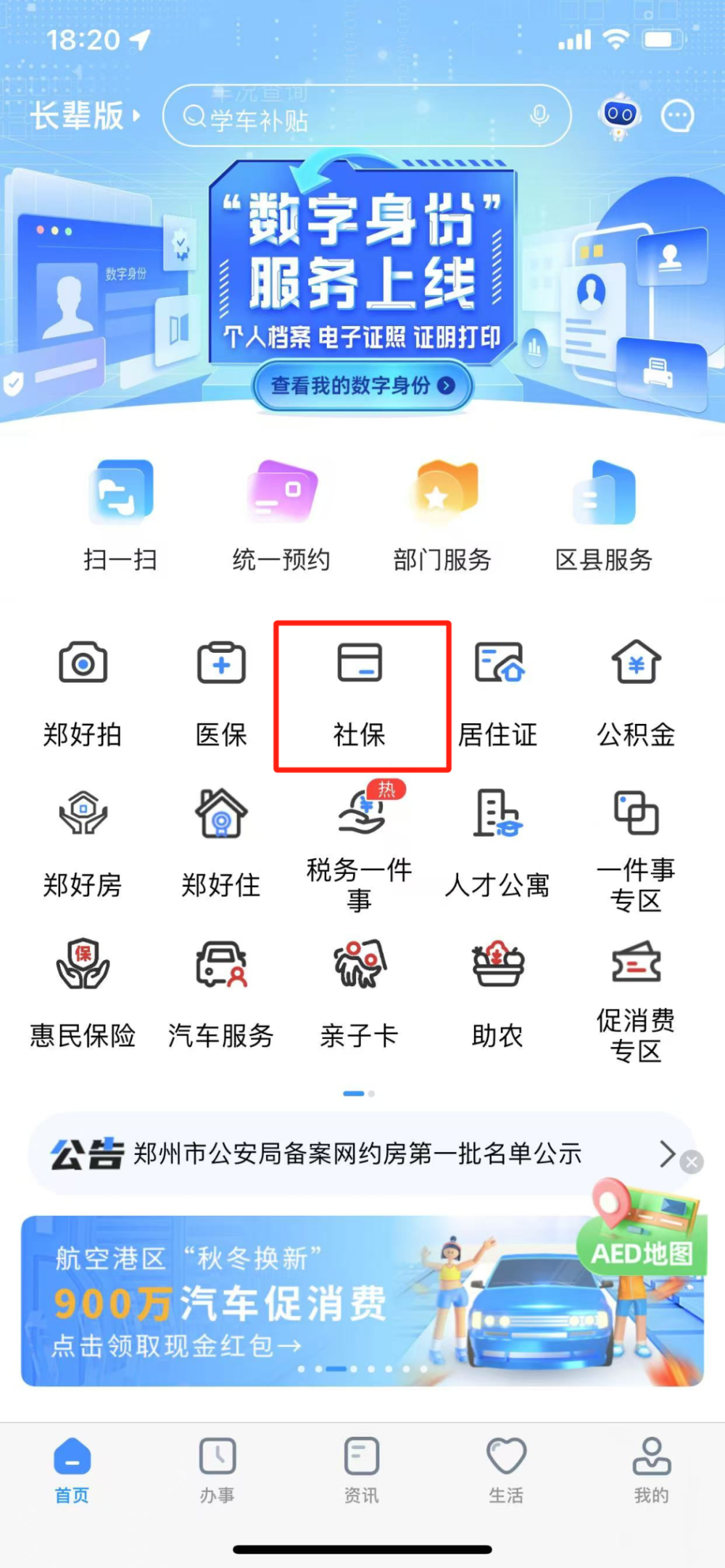Open the AI assistant robot icon
The width and height of the screenshot is (725, 1568).
pyautogui.click(x=618, y=114)
